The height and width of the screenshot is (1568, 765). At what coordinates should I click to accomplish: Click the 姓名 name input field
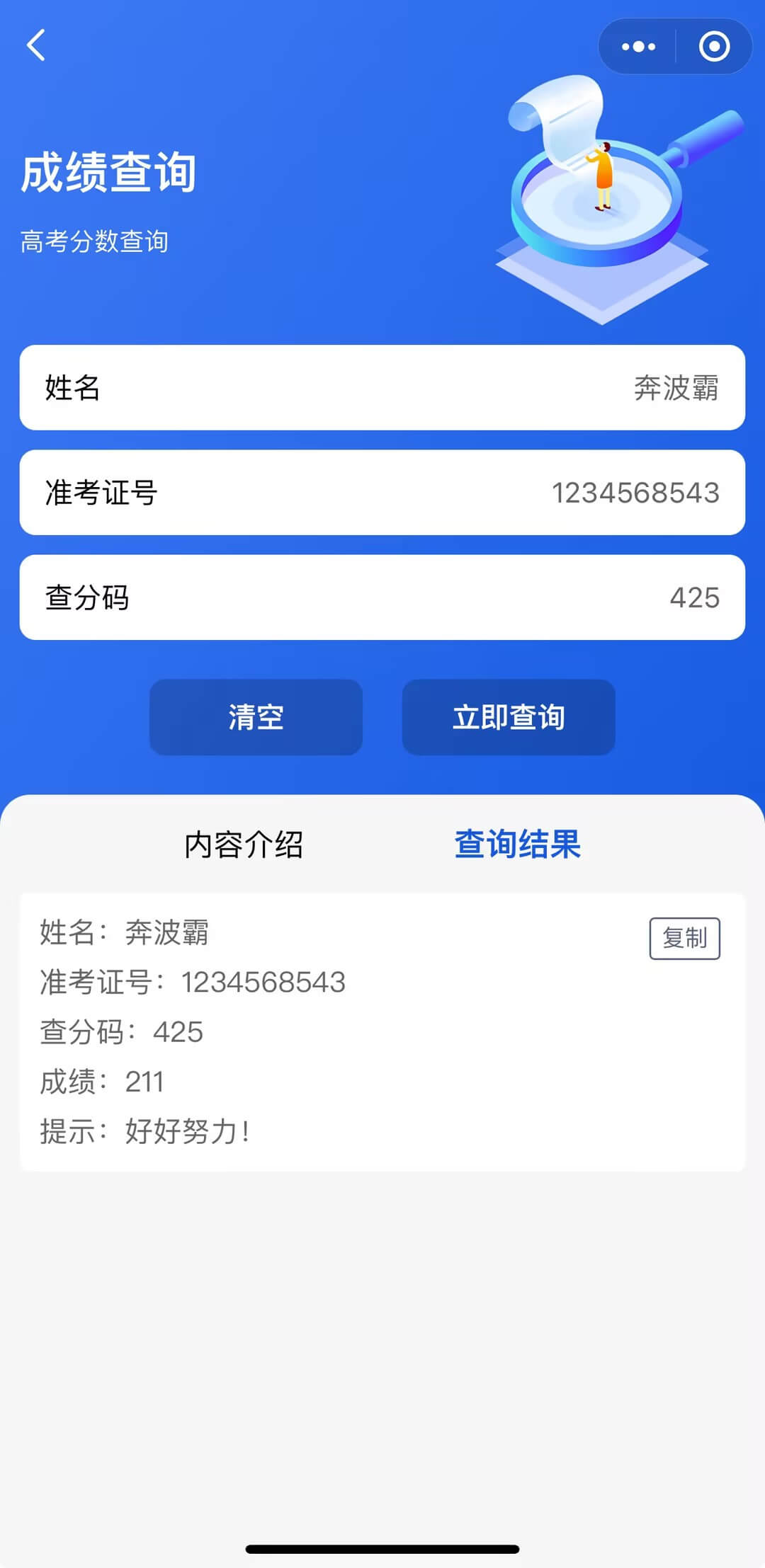382,388
